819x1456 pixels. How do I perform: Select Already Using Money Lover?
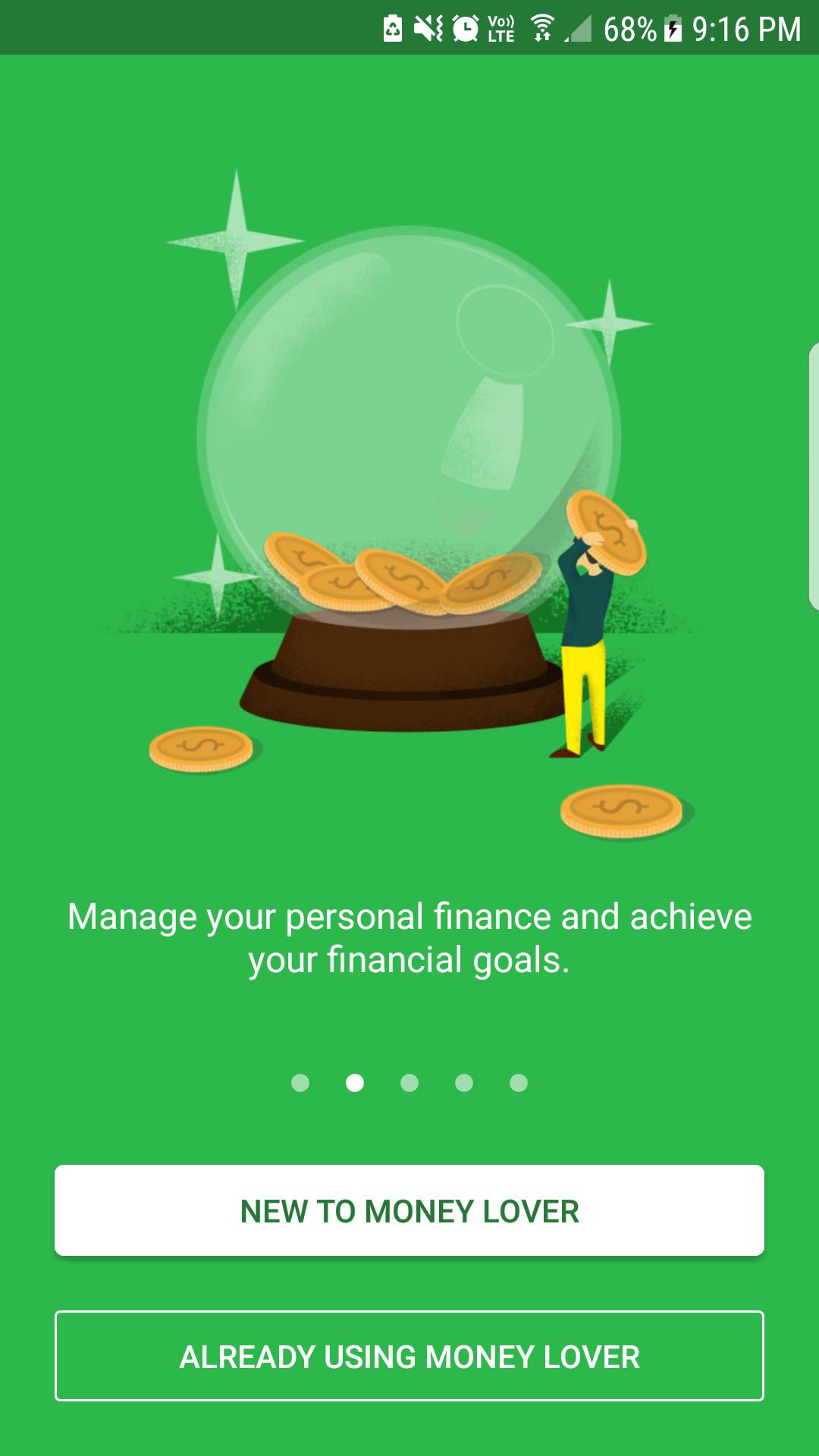(409, 1356)
